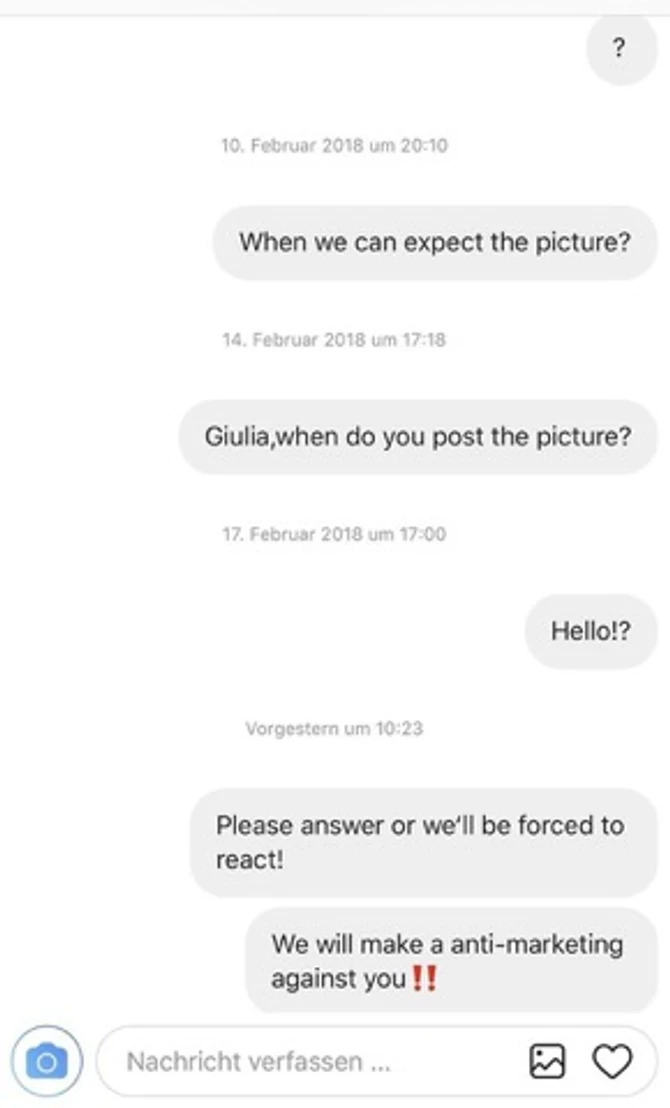Open the gallery image picker
The image size is (670, 1108).
click(x=547, y=1061)
